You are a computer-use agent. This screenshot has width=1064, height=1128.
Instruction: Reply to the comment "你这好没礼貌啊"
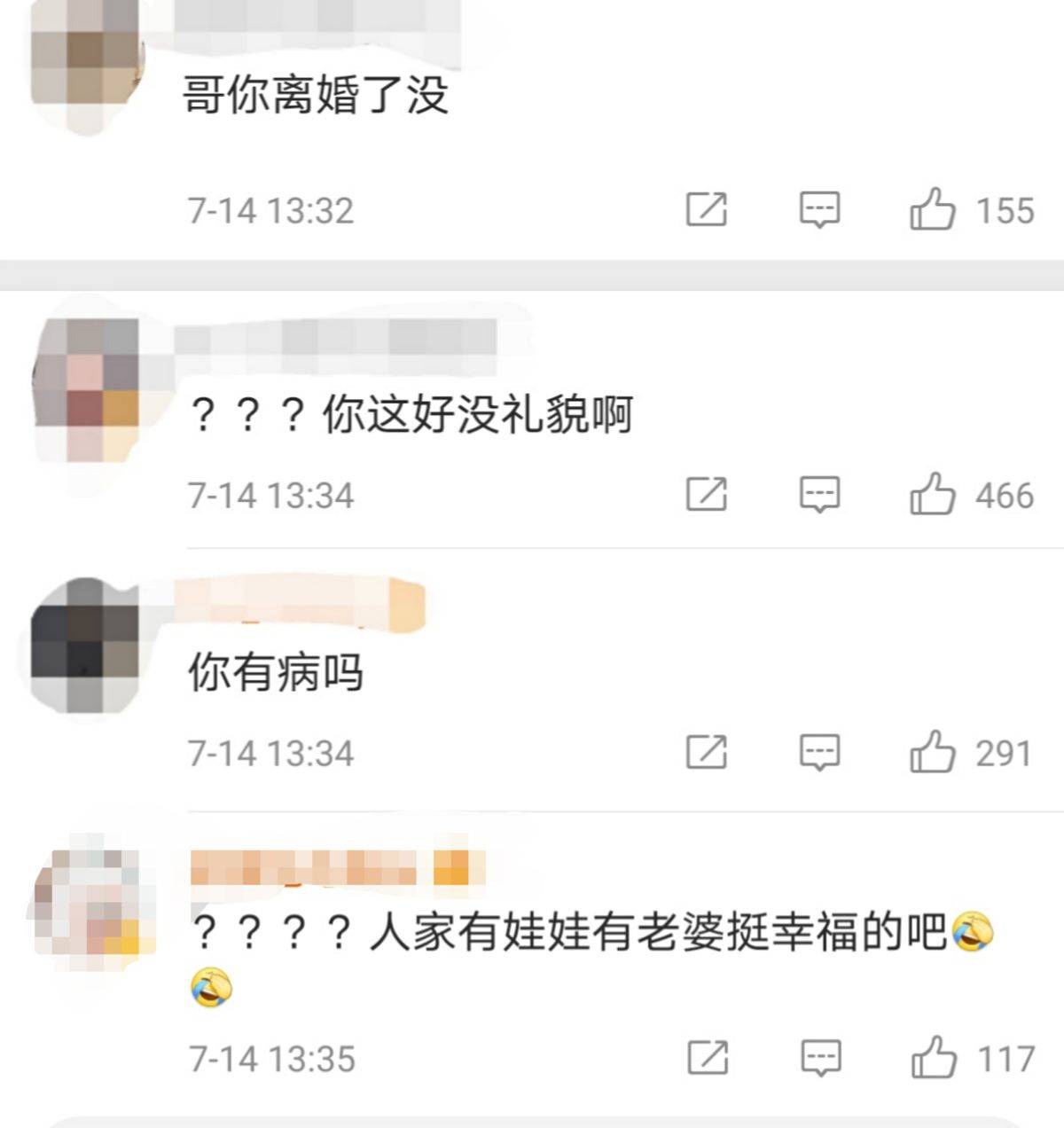(x=819, y=495)
